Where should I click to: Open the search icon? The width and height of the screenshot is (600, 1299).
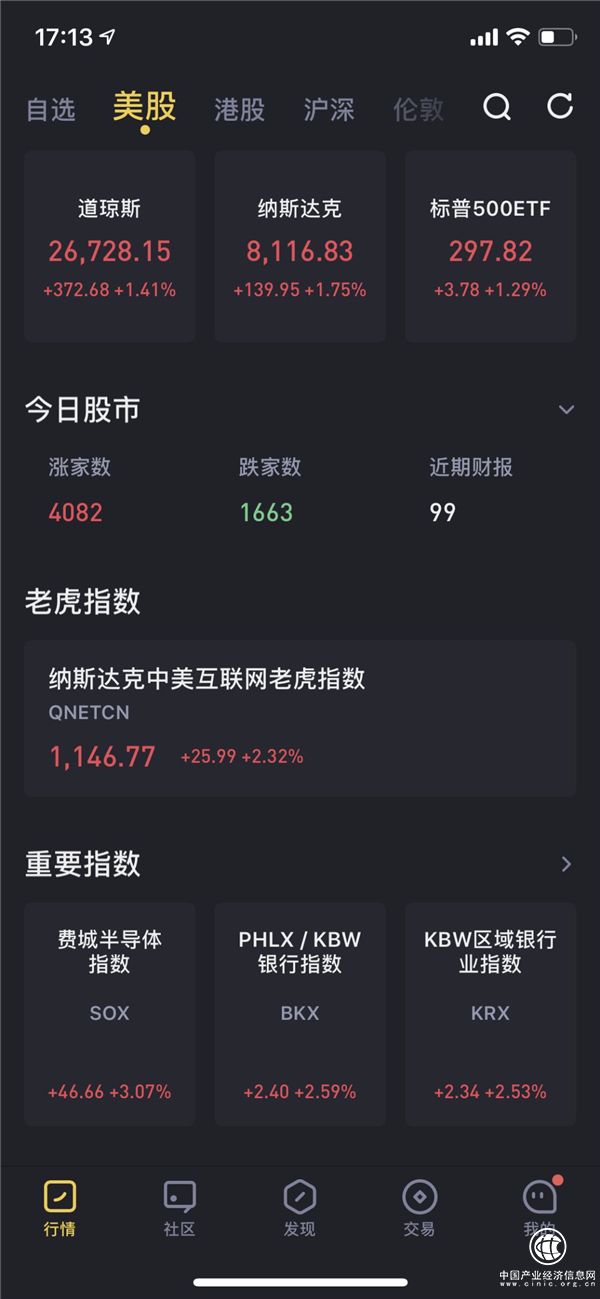coord(497,107)
